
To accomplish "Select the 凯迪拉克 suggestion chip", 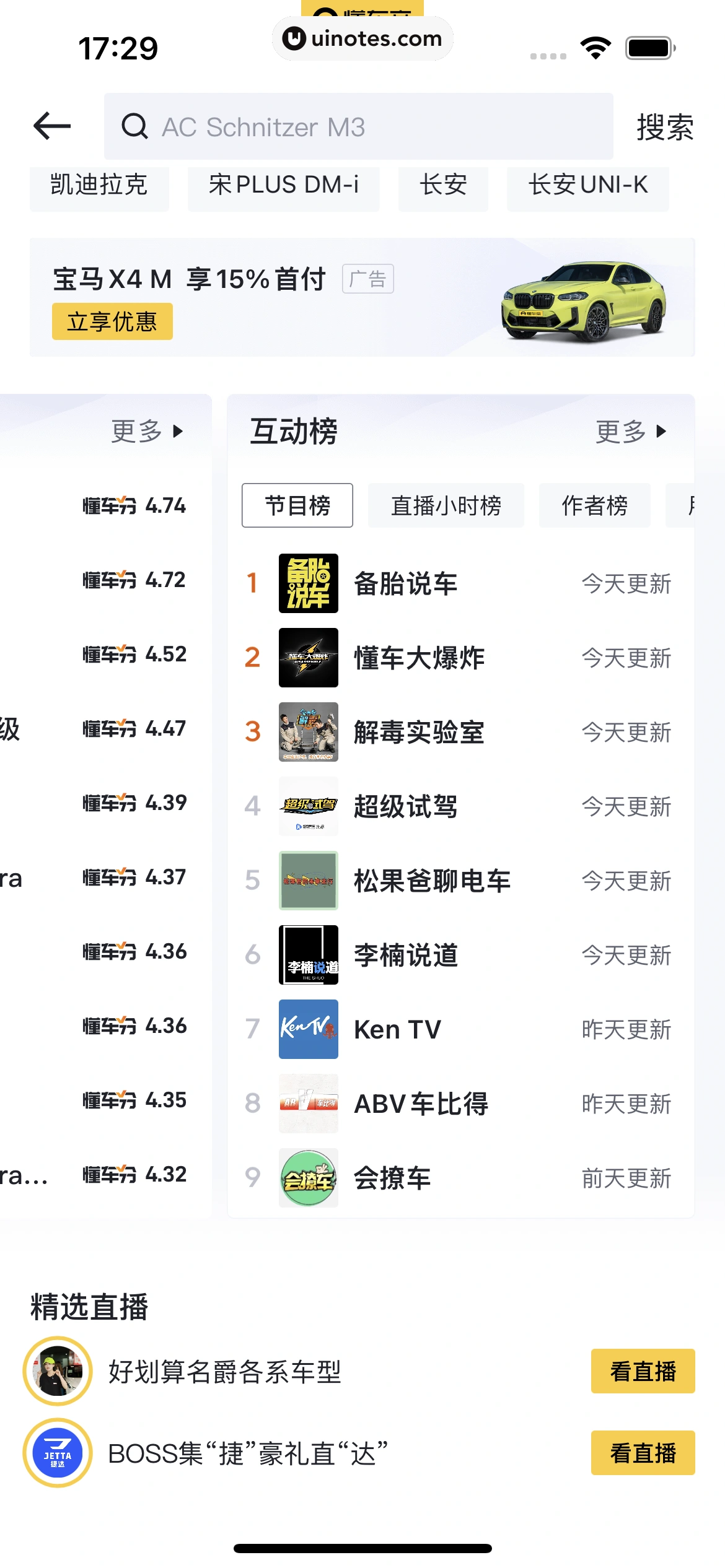I will coord(99,186).
